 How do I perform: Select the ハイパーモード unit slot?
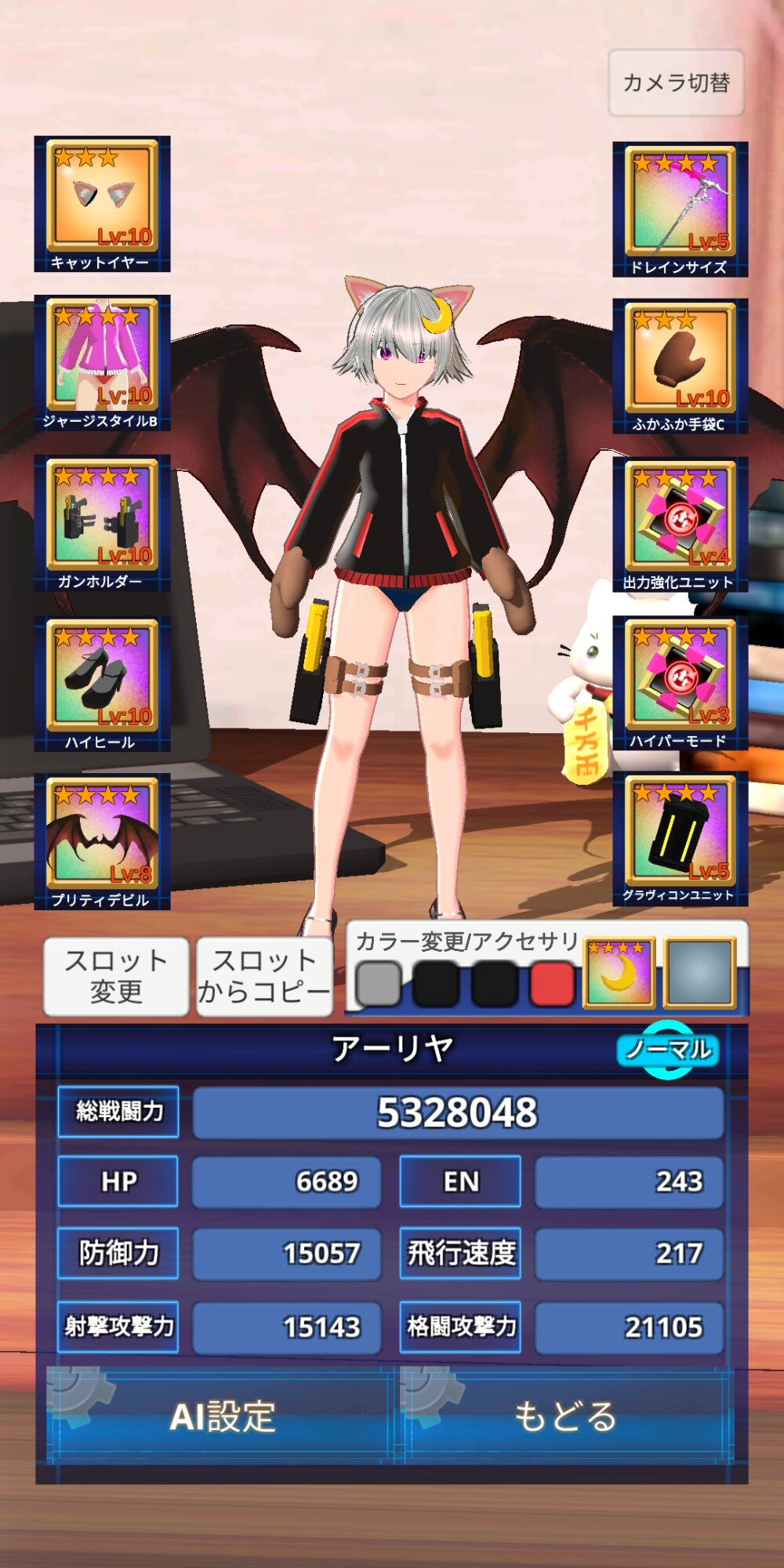point(680,682)
